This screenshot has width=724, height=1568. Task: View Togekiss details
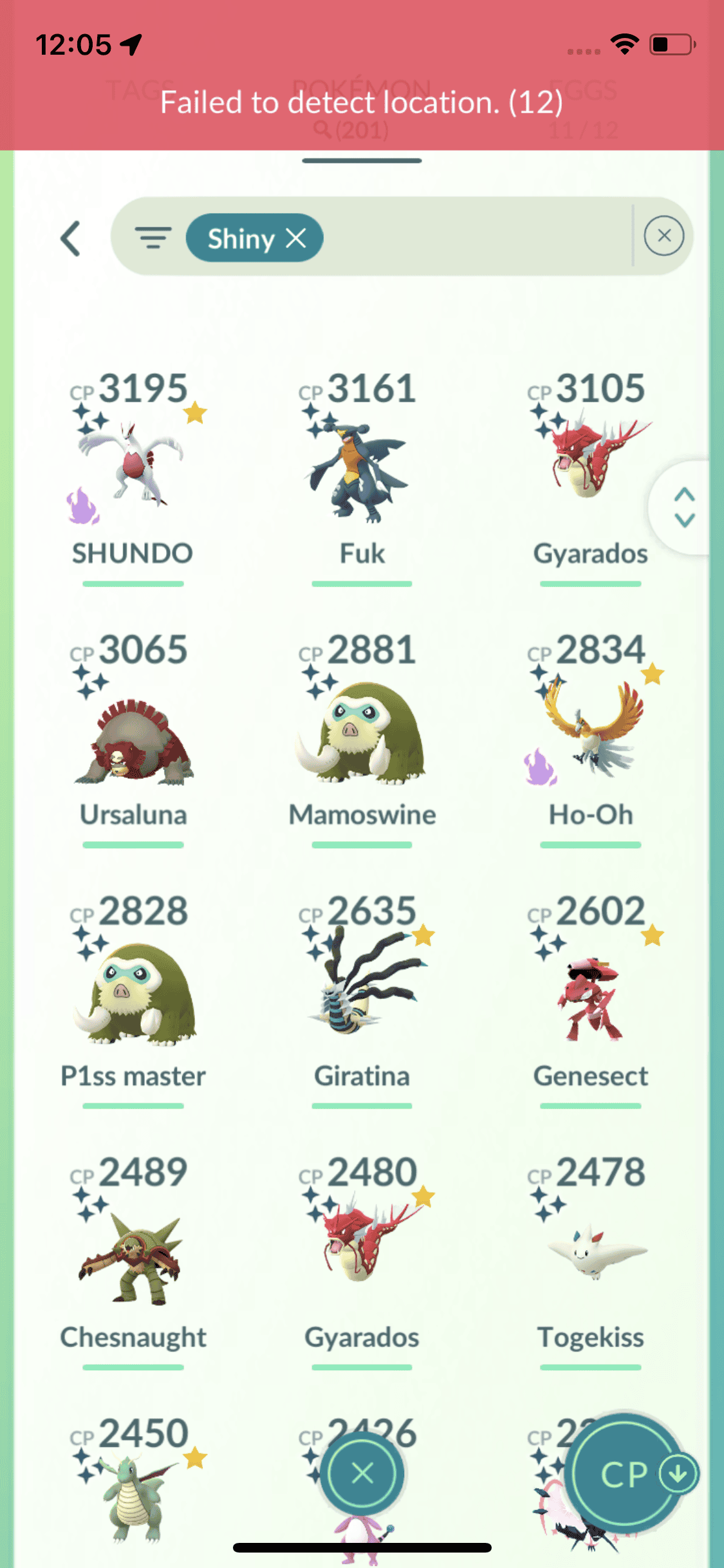point(590,1255)
